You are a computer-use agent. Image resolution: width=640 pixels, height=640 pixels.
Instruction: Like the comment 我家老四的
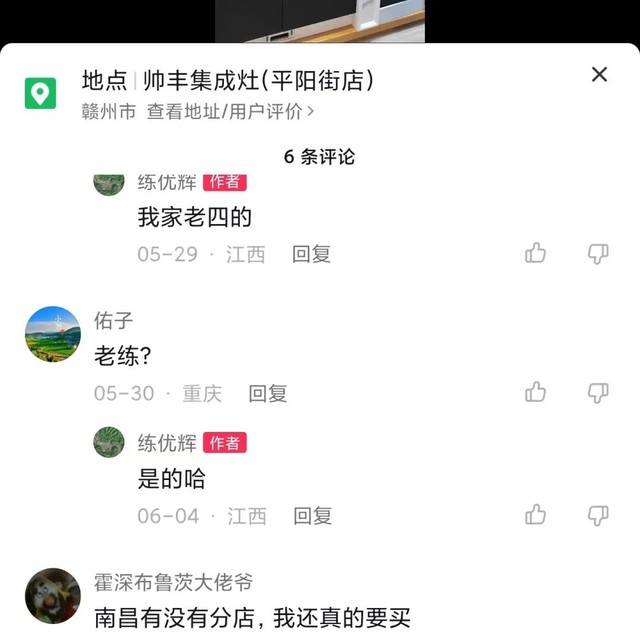tap(536, 253)
